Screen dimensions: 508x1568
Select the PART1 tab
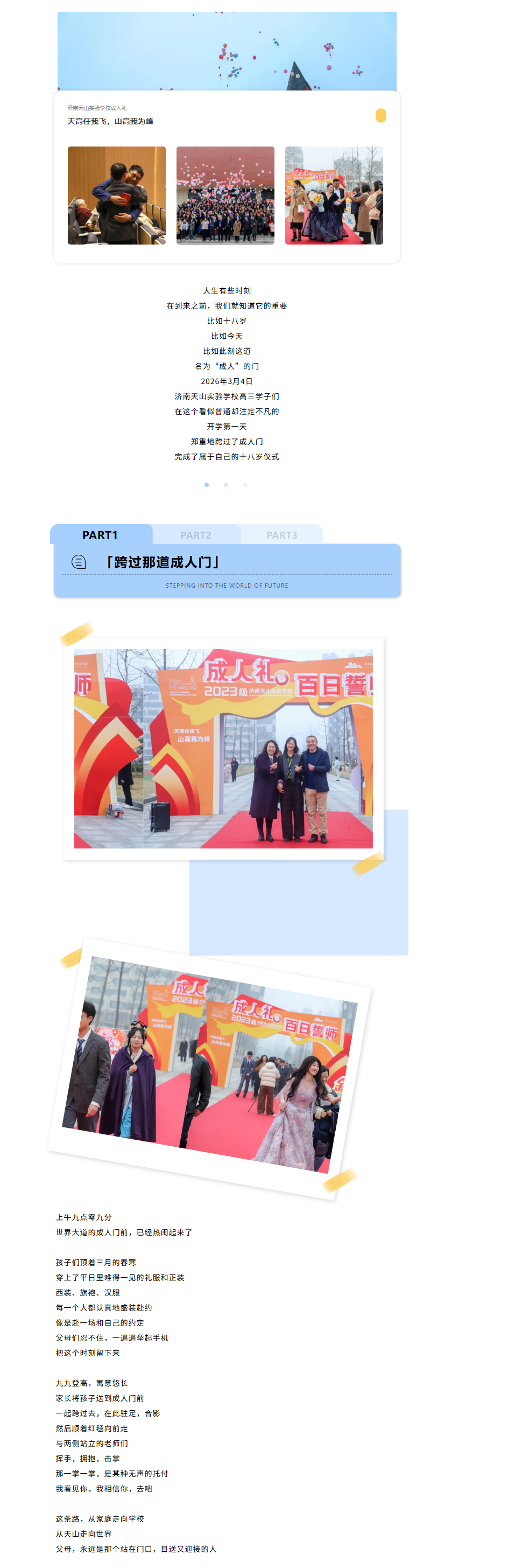[x=100, y=535]
